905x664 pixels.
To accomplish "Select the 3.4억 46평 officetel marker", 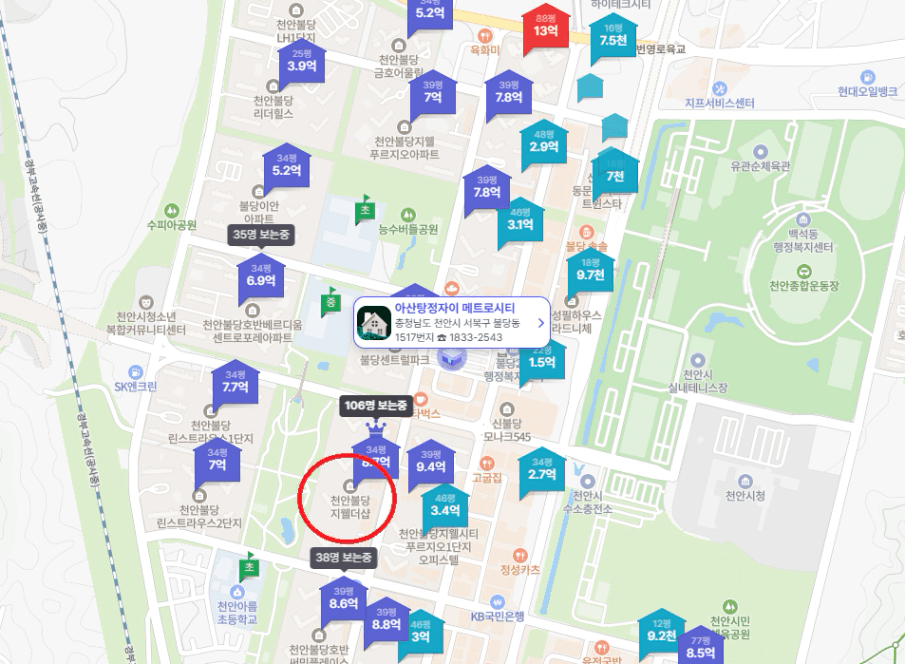I will pos(444,507).
